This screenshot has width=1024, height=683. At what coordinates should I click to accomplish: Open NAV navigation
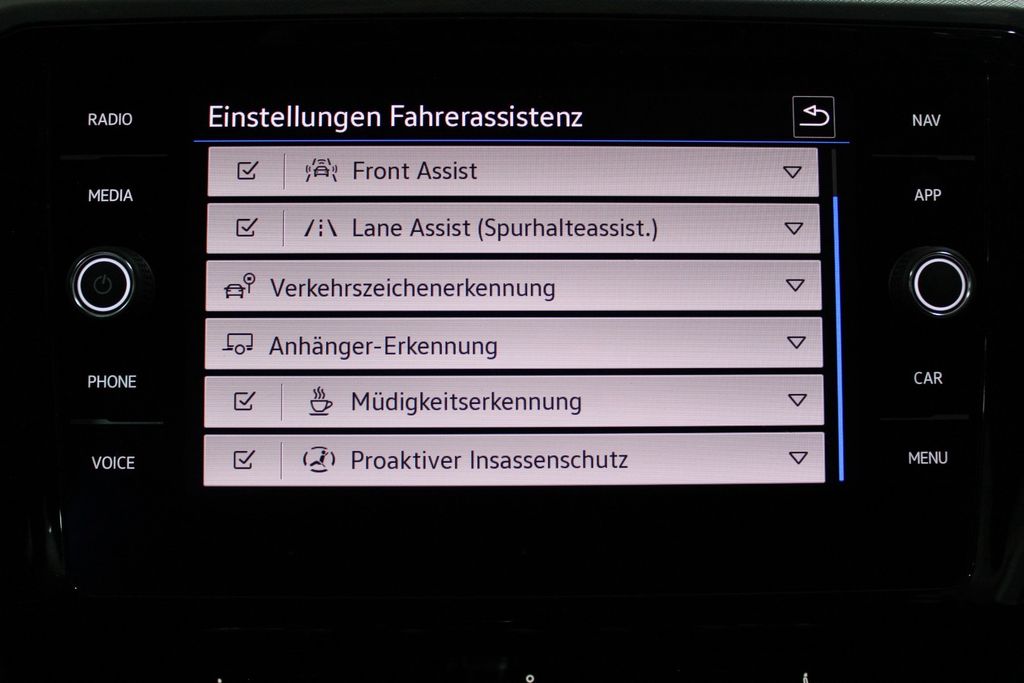click(x=926, y=121)
